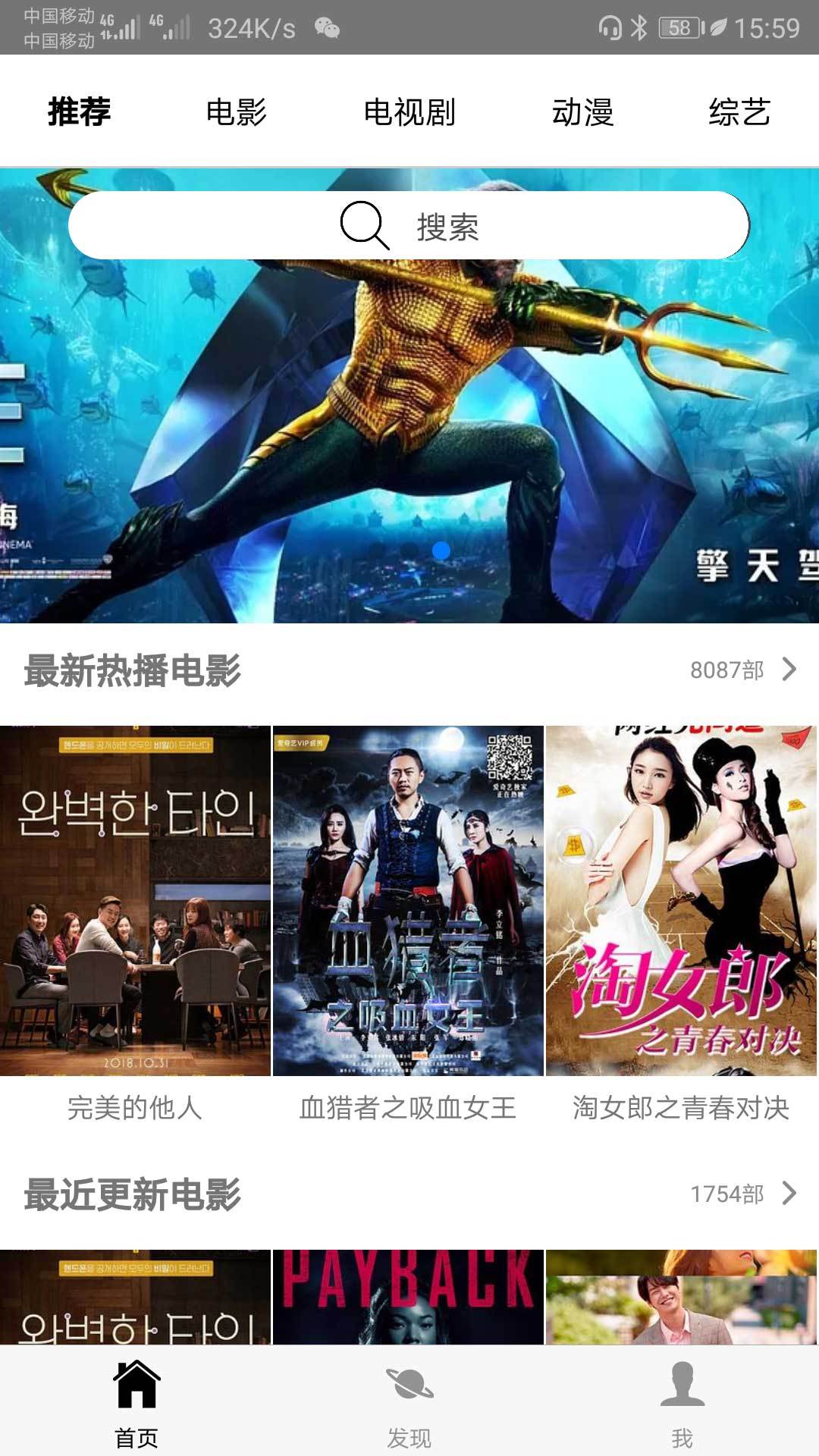
Task: Expand the 最新热播电影 list via its arrow
Action: pos(789,669)
